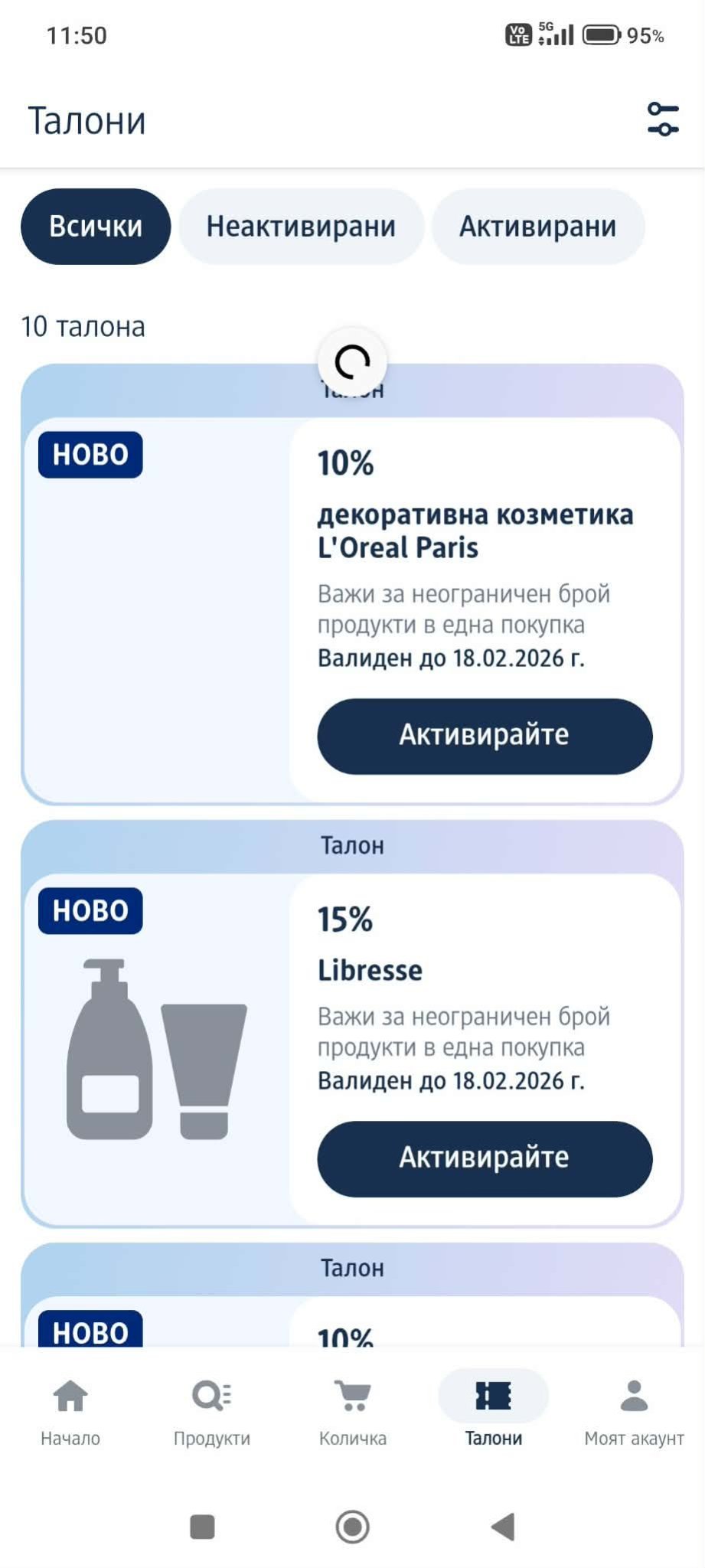This screenshot has height=1568, width=705.
Task: Open the filter settings icon
Action: point(662,120)
